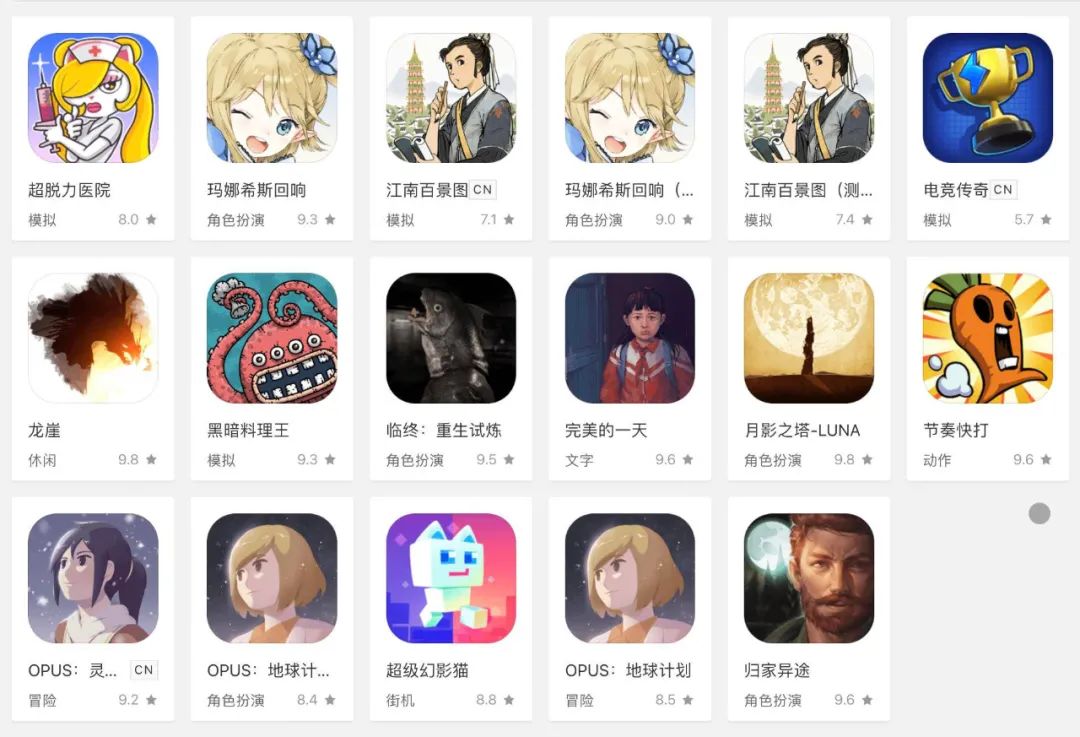The height and width of the screenshot is (737, 1080).
Task: Open the 超级幻影猫 arcade game
Action: 451,579
